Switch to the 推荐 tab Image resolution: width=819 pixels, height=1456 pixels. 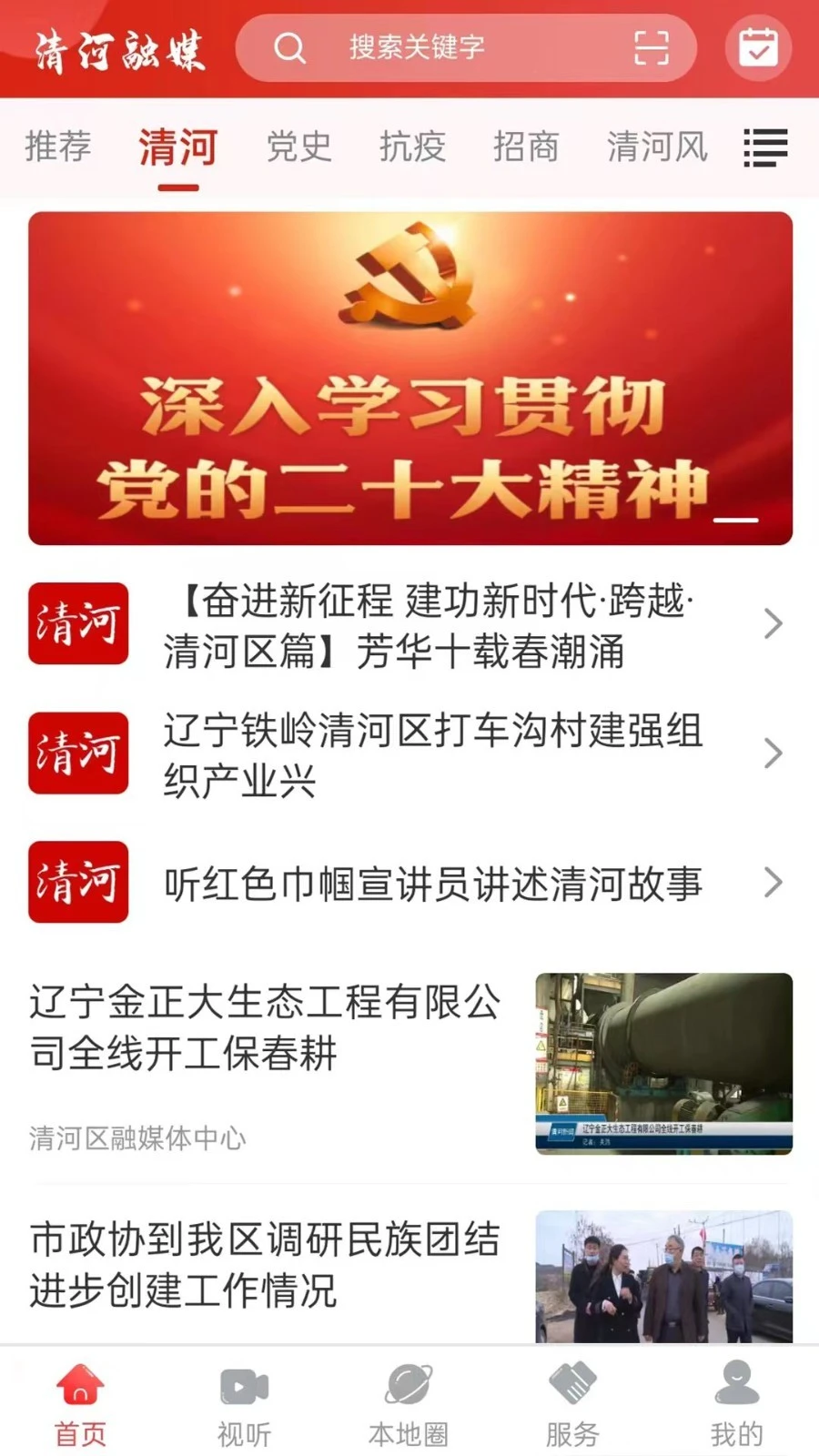point(57,147)
